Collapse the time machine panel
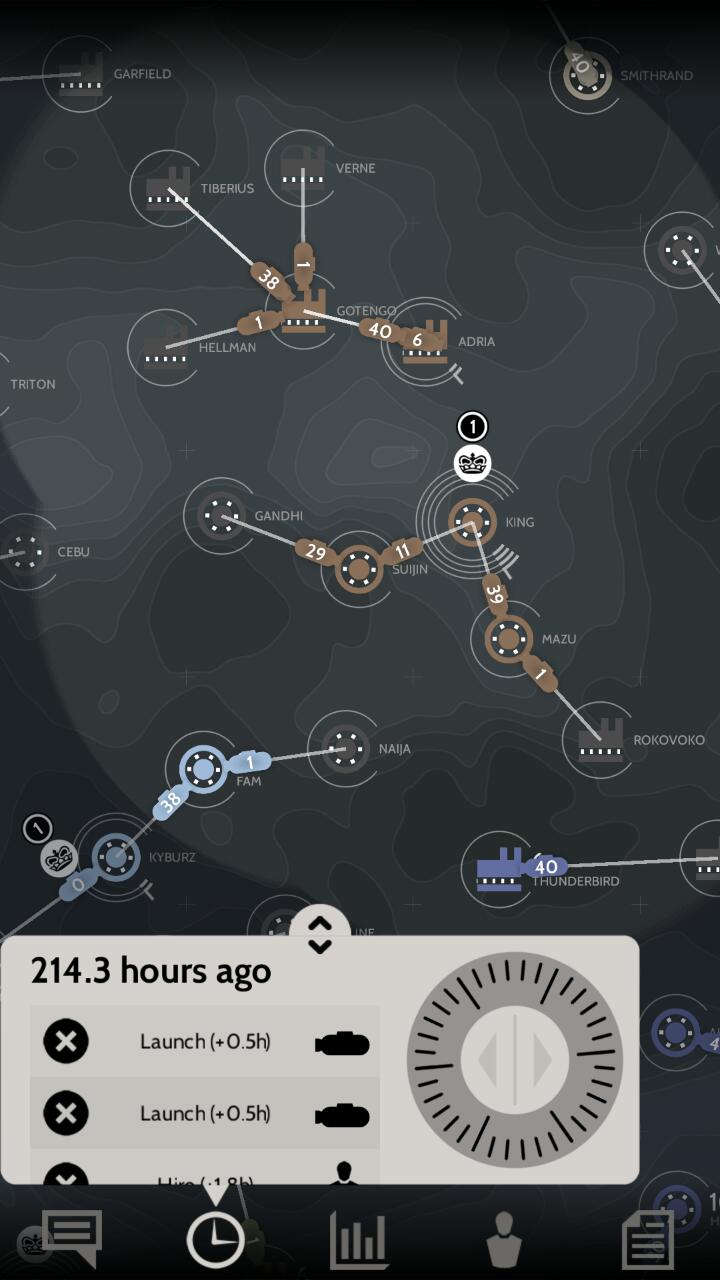The image size is (720, 1280). [319, 933]
